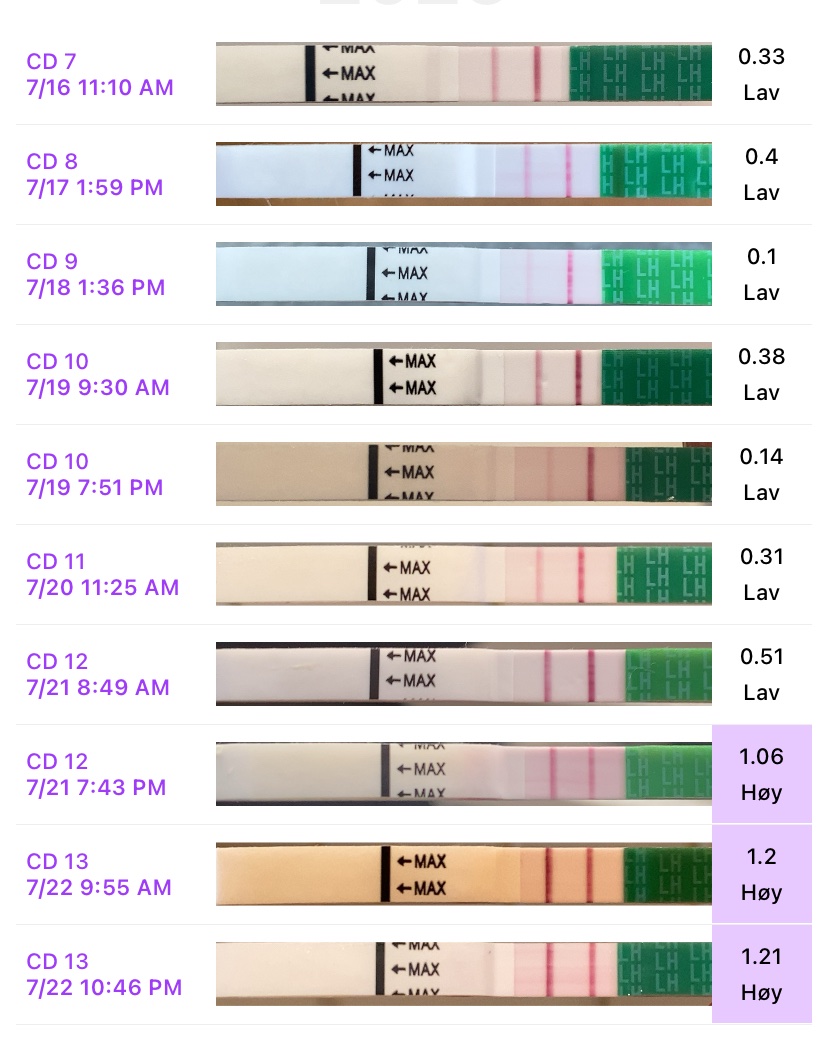
Task: Select the CD 10 test from 7/19 9:30 AM
Action: 414,374
